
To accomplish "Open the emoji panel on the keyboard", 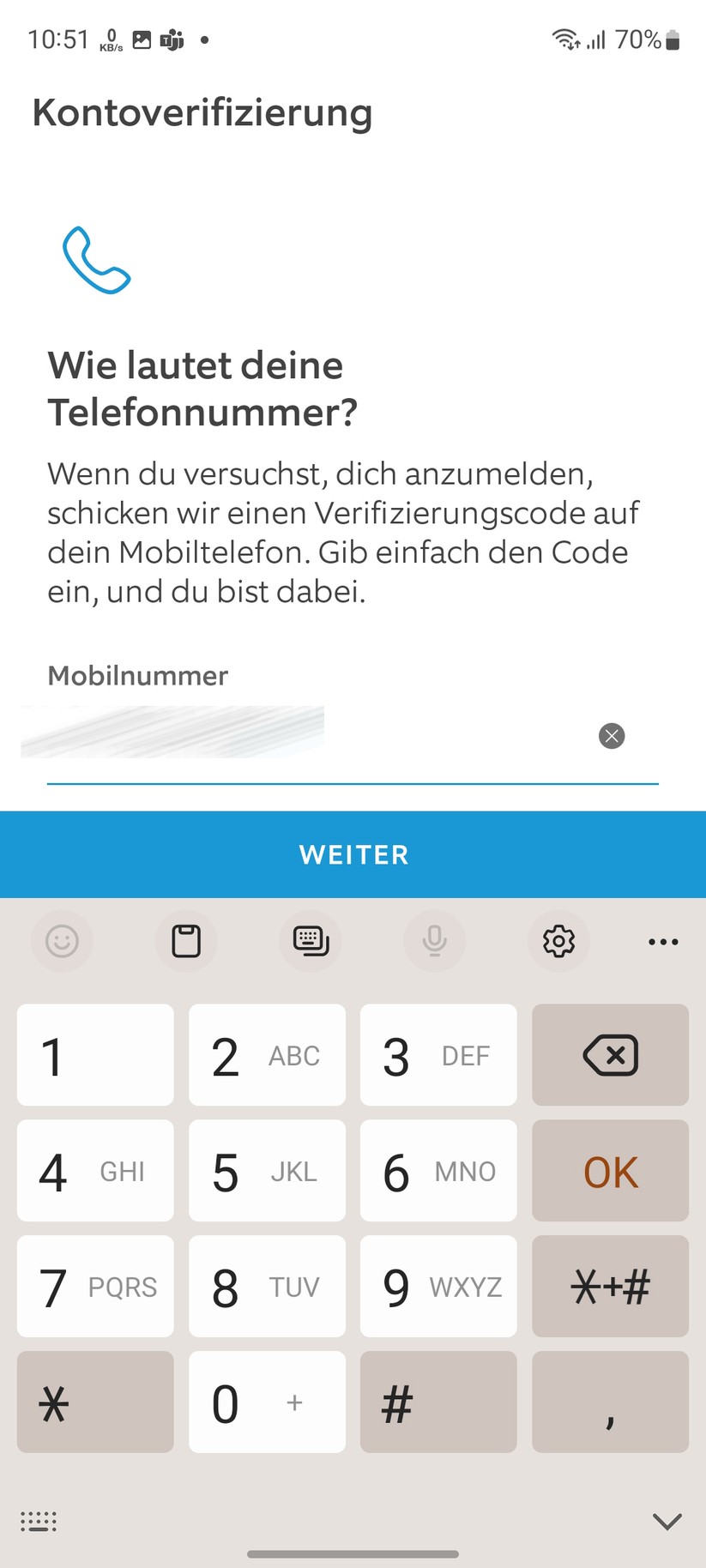I will coord(62,941).
